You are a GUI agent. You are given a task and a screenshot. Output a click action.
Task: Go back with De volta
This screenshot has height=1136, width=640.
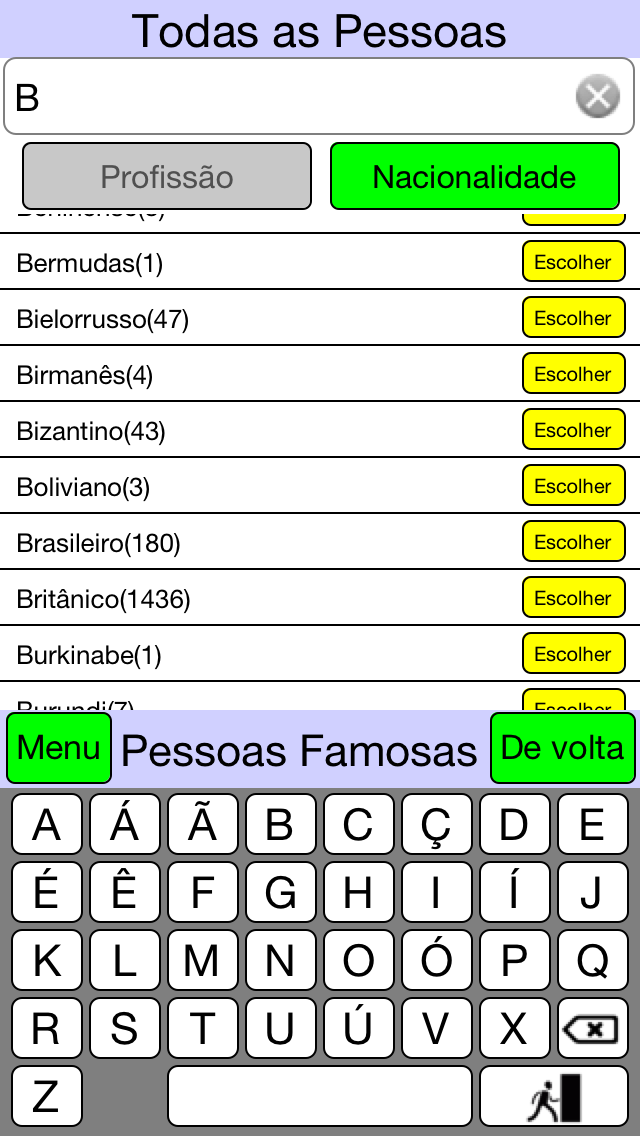562,748
